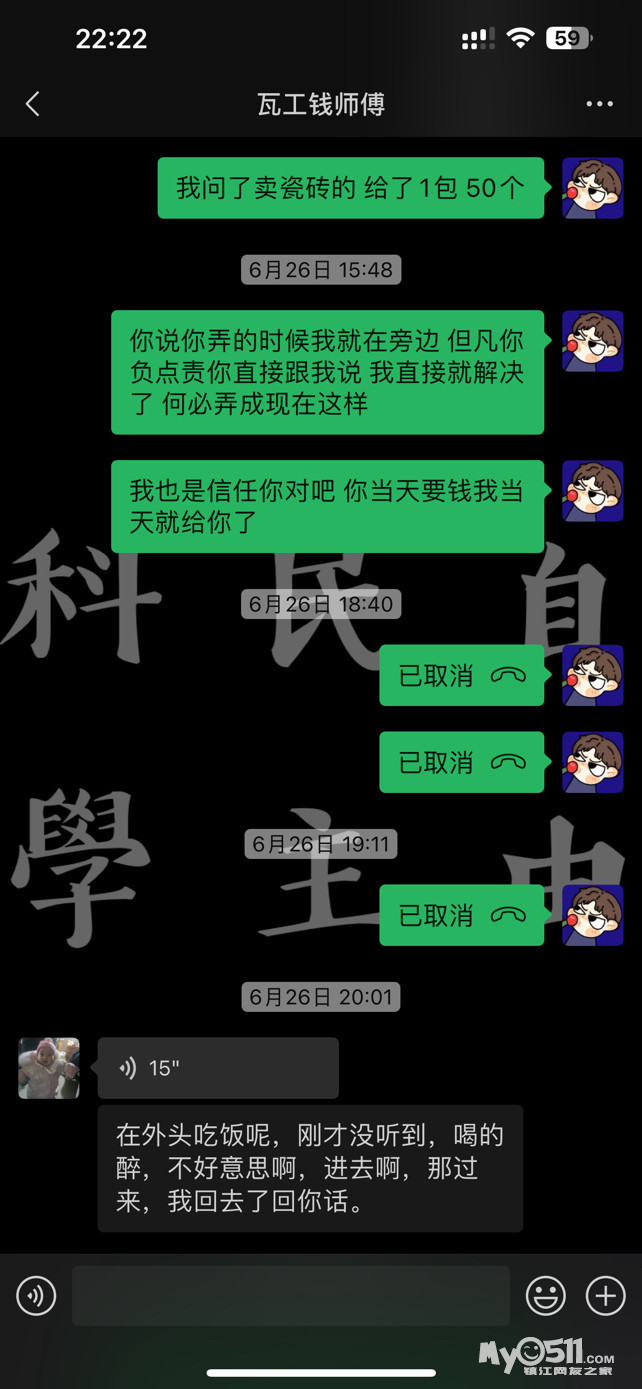Open the plus attachments menu

(x=605, y=1297)
